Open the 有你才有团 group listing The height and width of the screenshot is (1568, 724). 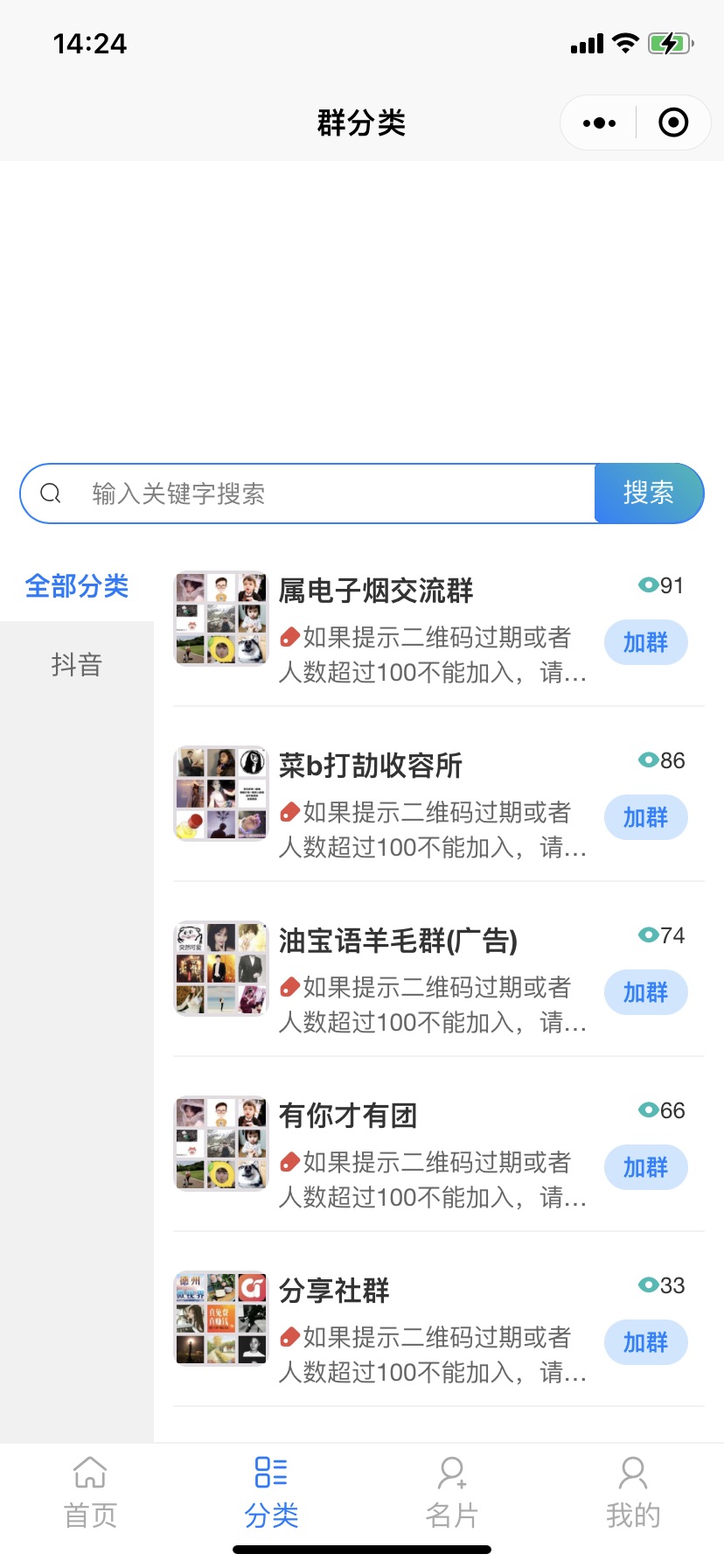[348, 1116]
